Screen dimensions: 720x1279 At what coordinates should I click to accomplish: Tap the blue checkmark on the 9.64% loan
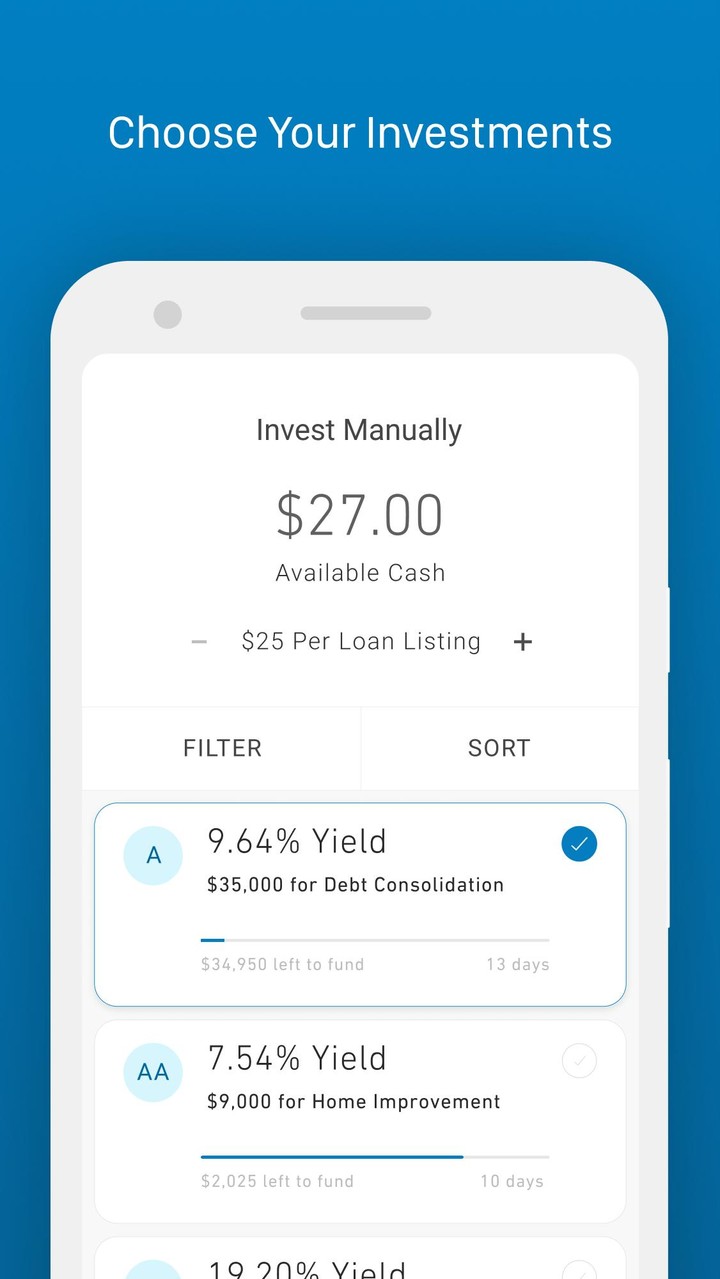(578, 844)
